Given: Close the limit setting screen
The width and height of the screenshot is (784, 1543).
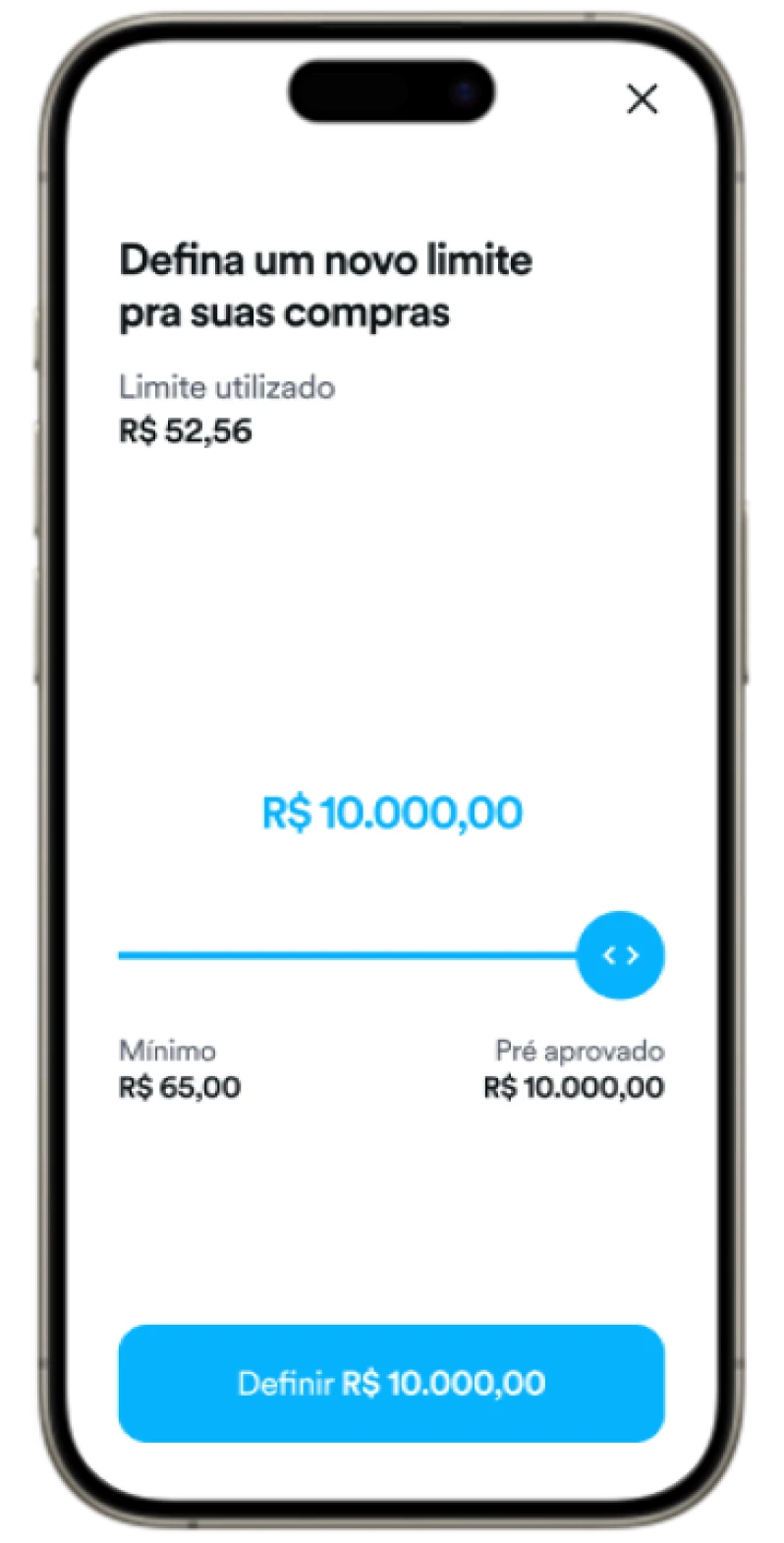Looking at the screenshot, I should pos(643,98).
